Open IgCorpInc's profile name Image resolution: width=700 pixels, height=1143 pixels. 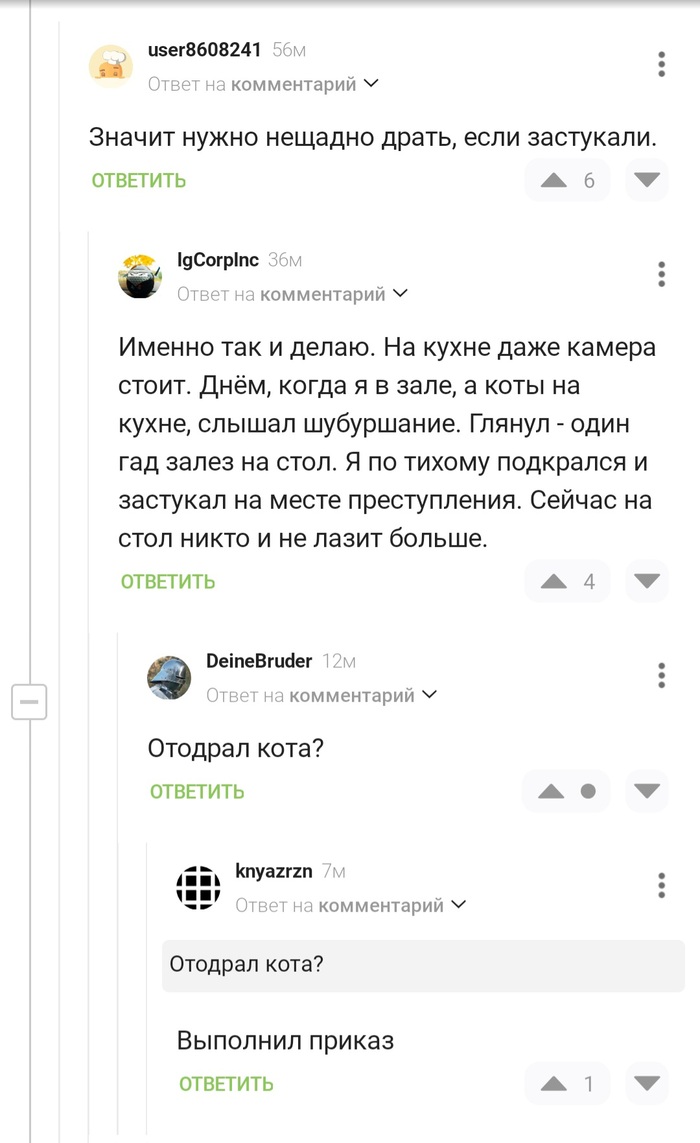218,260
